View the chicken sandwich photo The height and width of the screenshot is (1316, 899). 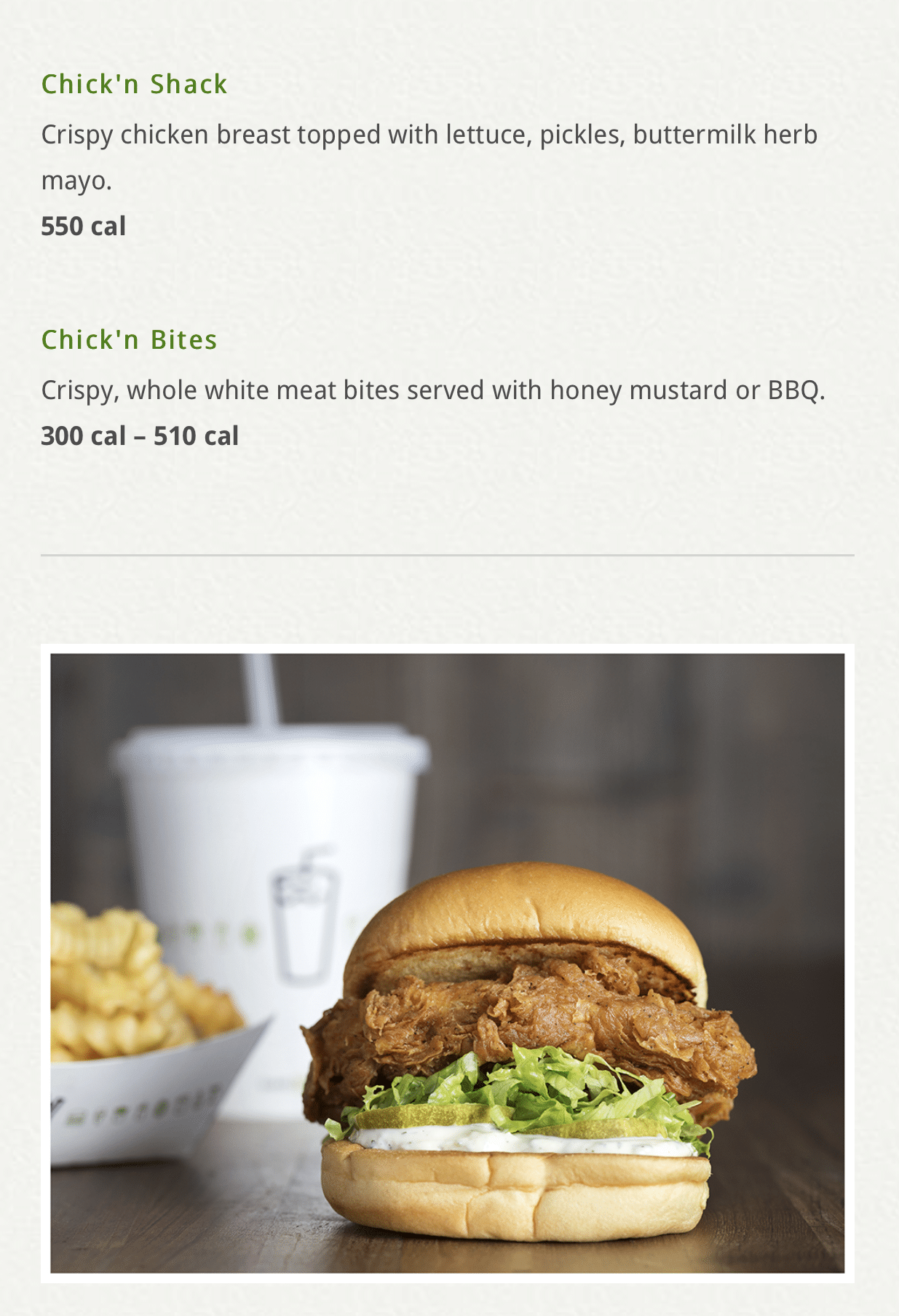[x=447, y=963]
